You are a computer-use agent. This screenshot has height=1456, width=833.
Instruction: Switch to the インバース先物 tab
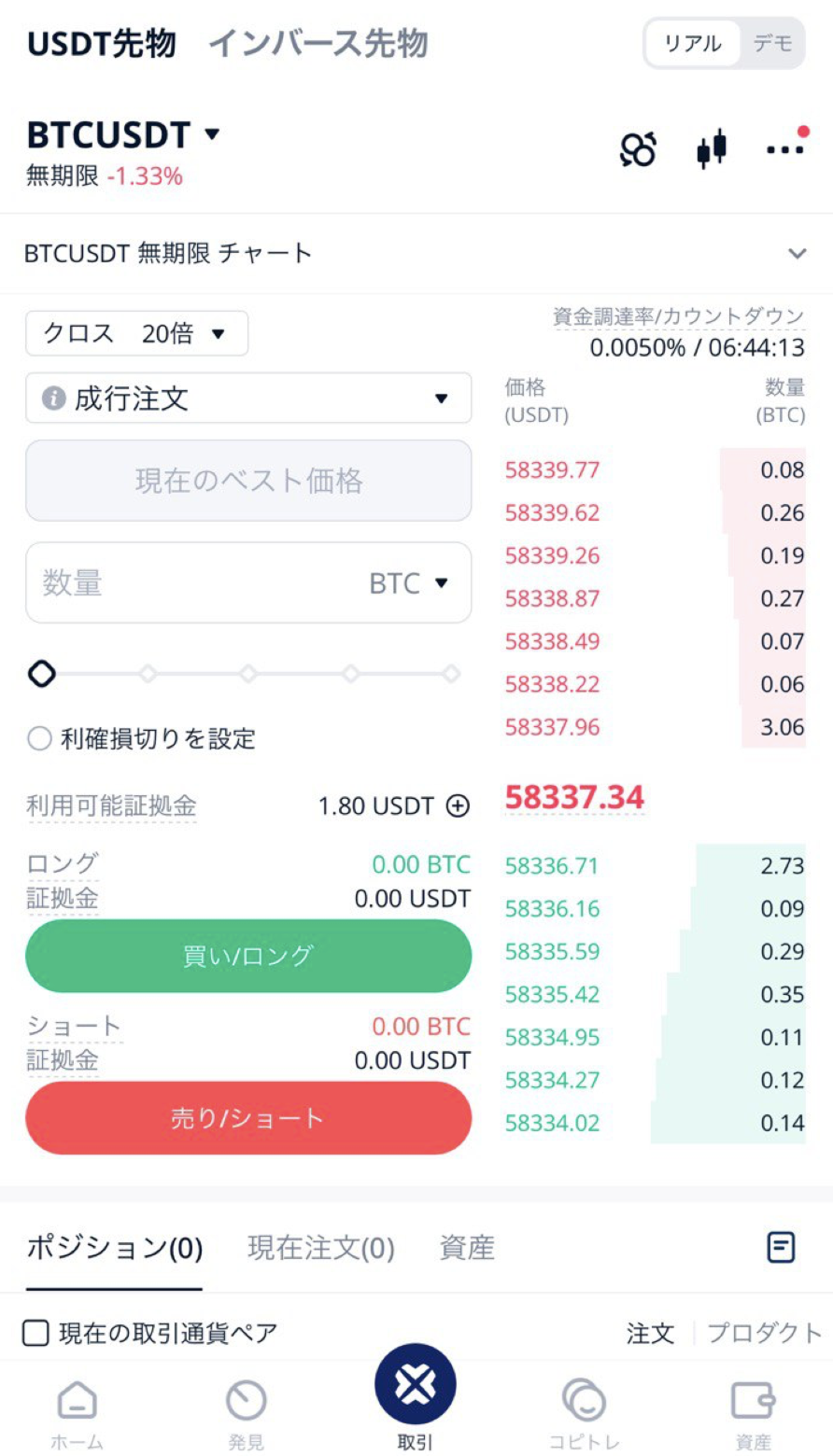click(318, 44)
